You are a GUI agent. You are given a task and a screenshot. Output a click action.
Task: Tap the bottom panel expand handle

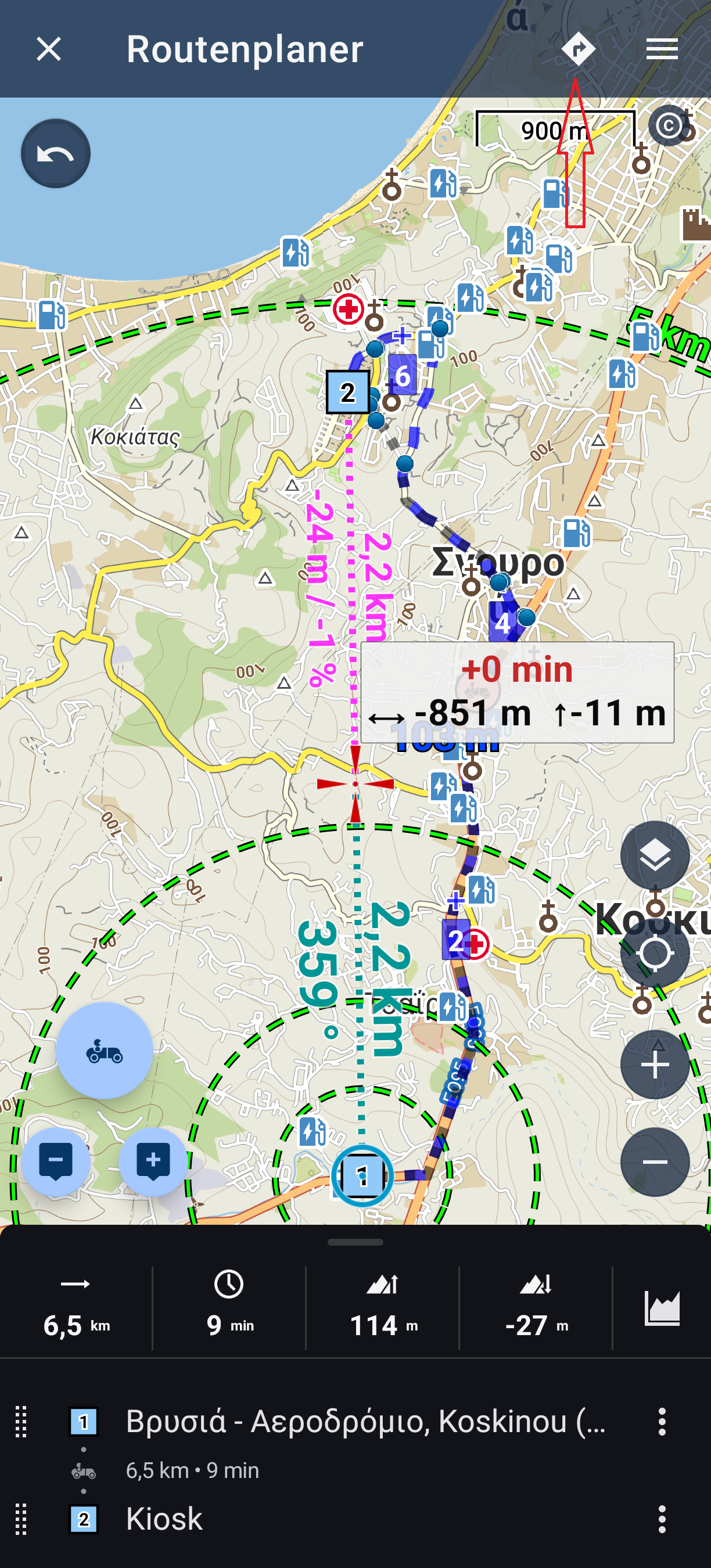[355, 1242]
